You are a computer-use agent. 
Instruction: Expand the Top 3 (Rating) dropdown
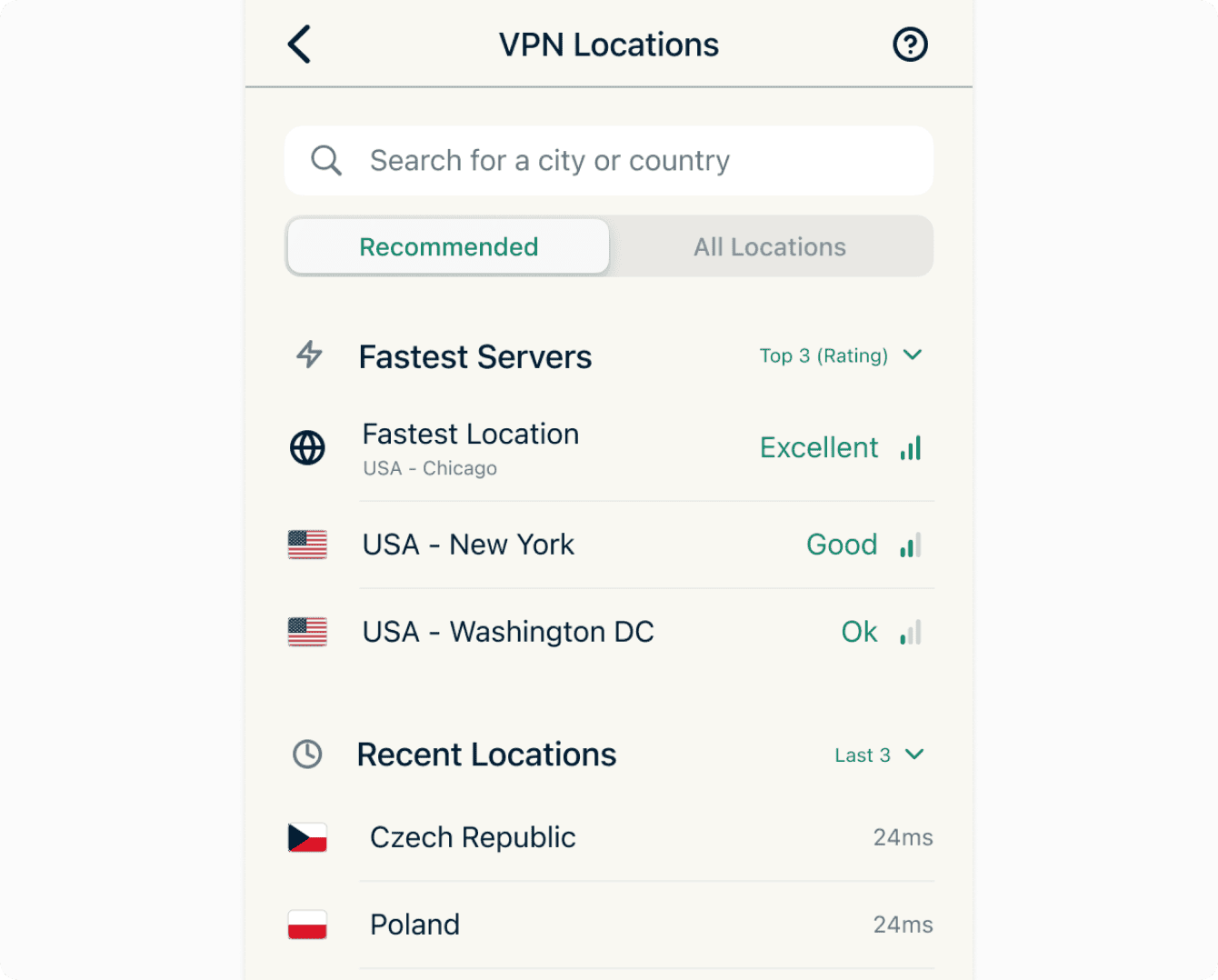(841, 355)
